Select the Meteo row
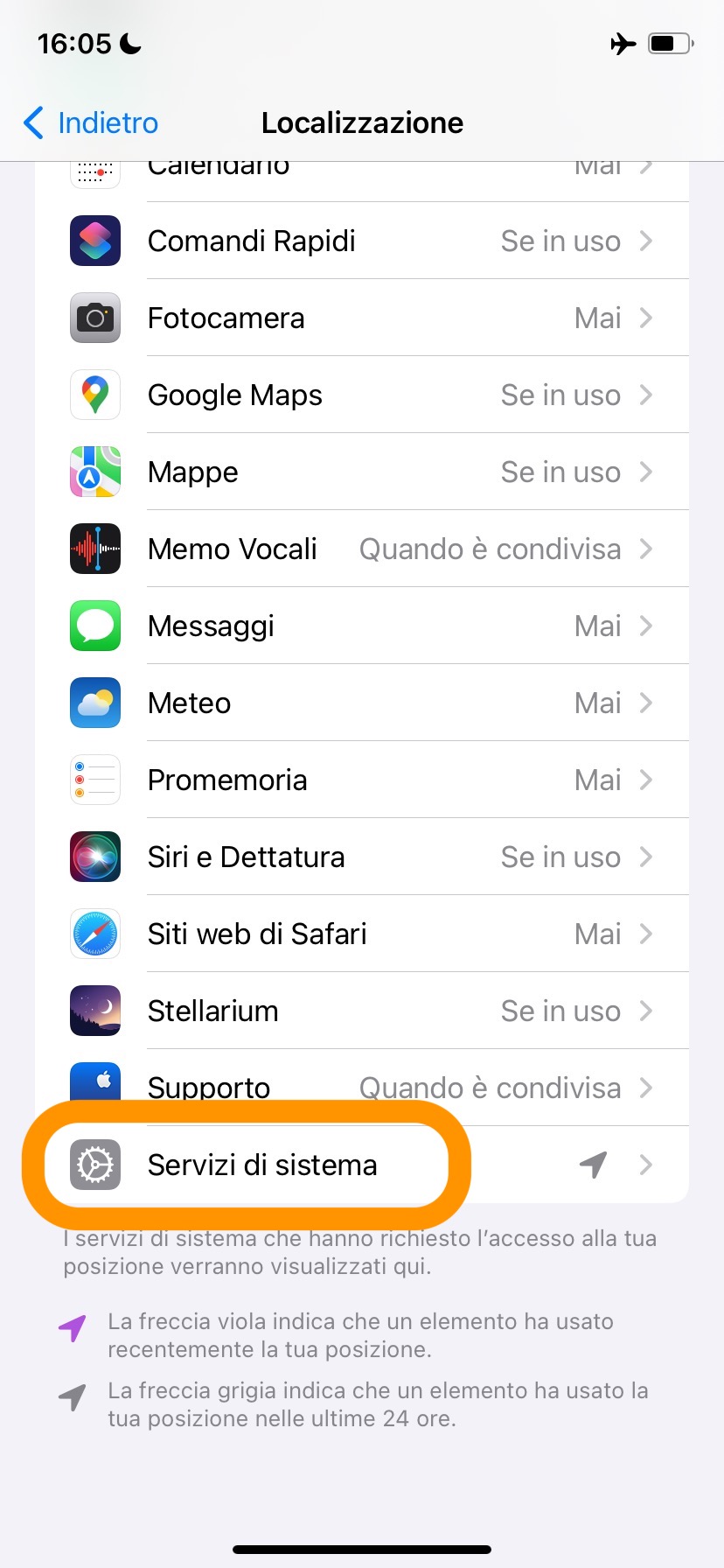Viewport: 724px width, 1568px height. click(362, 703)
